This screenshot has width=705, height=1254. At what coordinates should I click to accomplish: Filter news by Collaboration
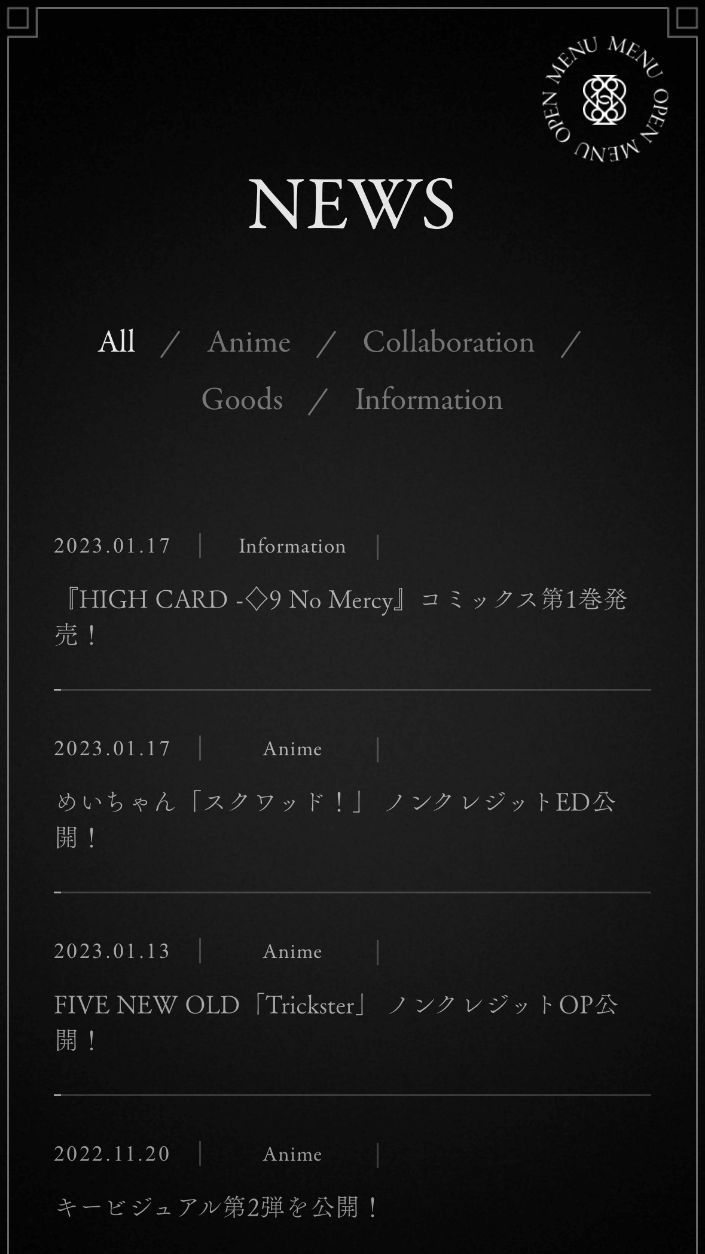coord(448,342)
